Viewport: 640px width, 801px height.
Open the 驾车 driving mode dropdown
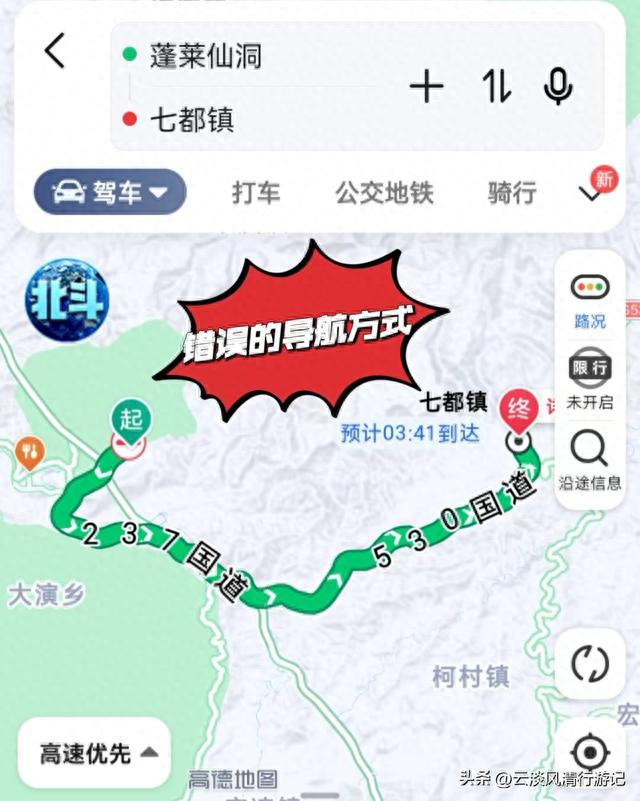pos(110,192)
